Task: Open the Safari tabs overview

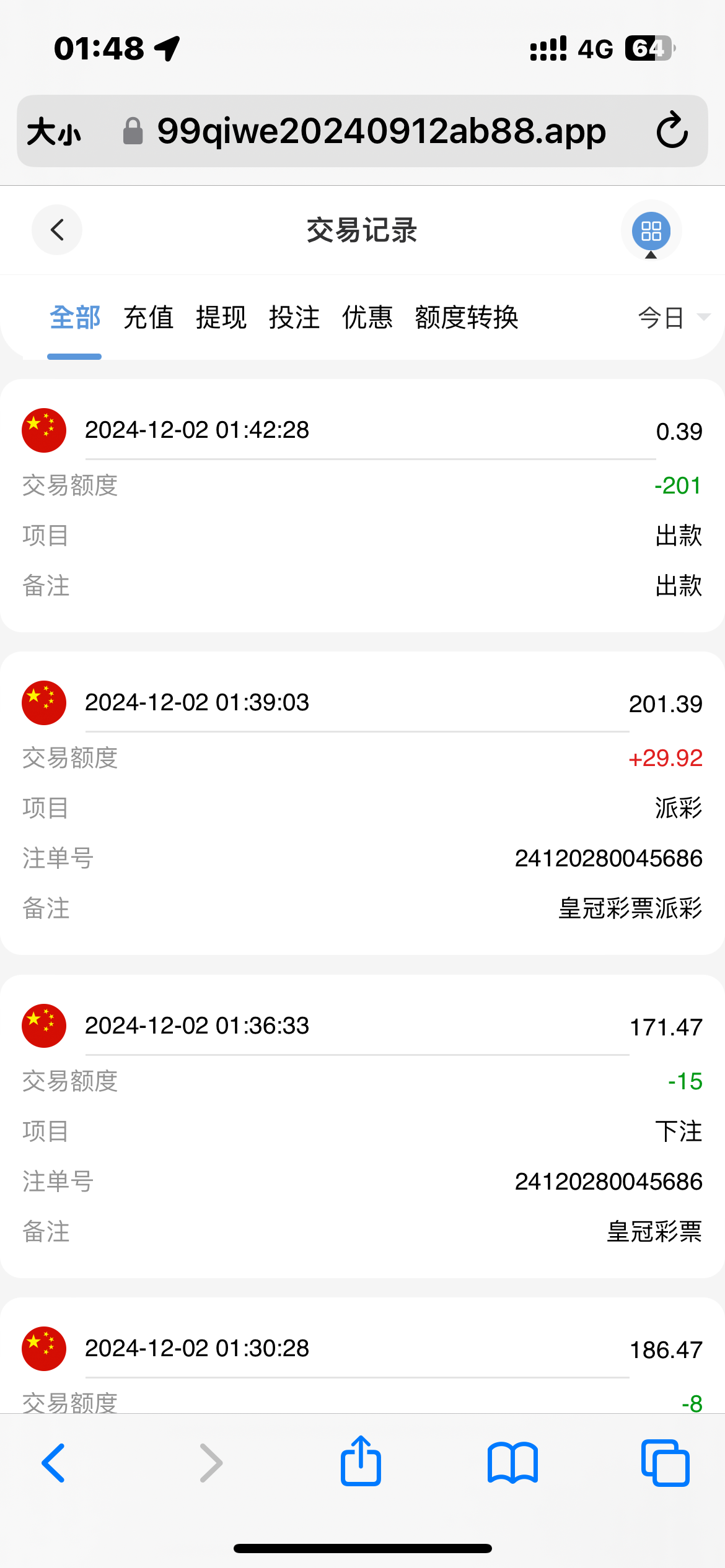Action: coord(665,1463)
